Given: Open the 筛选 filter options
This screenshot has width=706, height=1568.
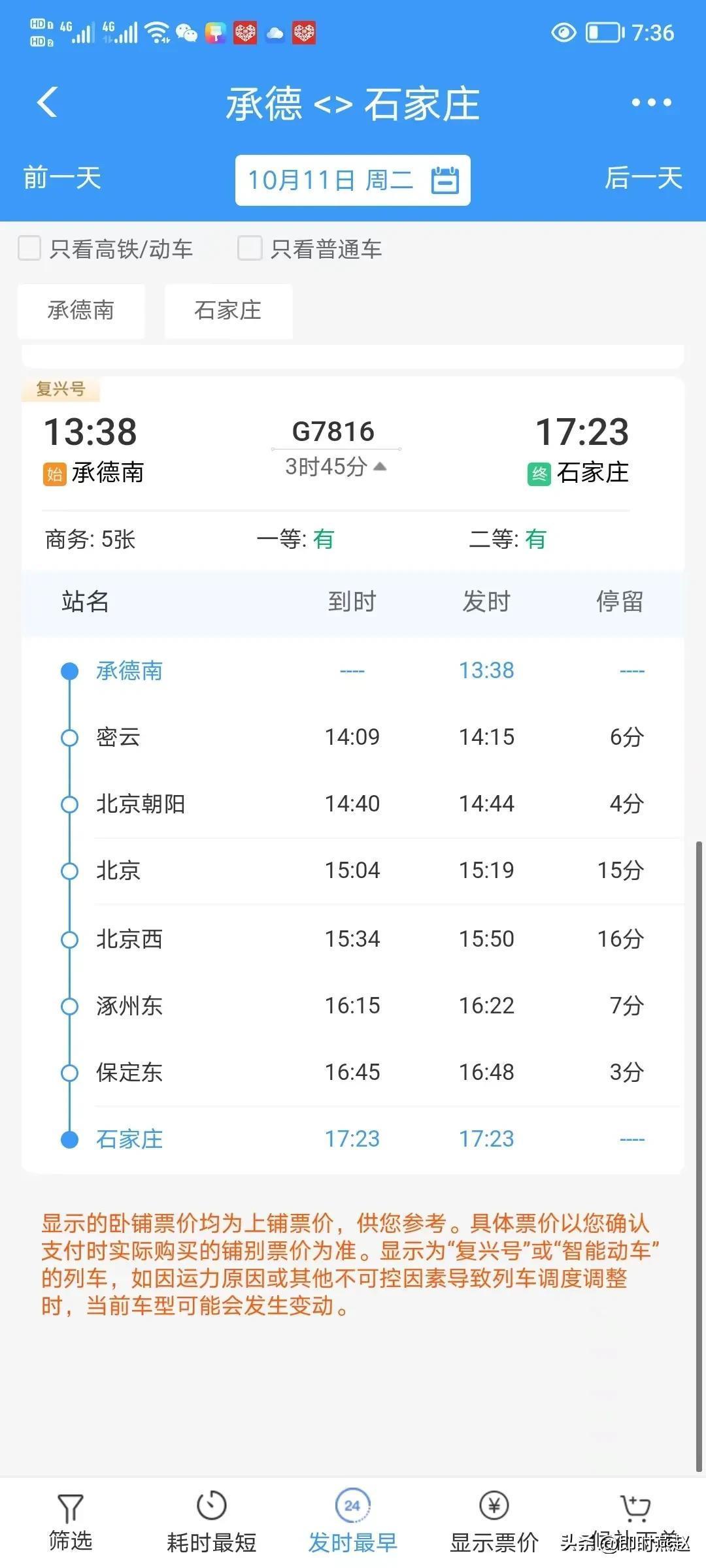Looking at the screenshot, I should [x=70, y=1524].
